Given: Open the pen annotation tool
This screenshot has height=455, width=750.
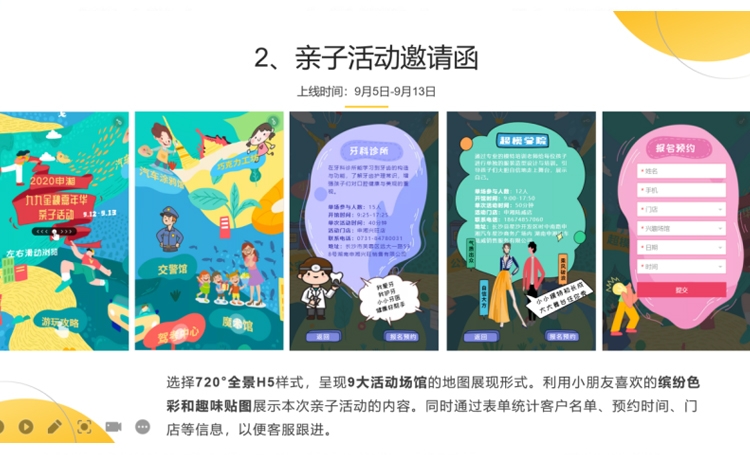Looking at the screenshot, I should point(54,427).
